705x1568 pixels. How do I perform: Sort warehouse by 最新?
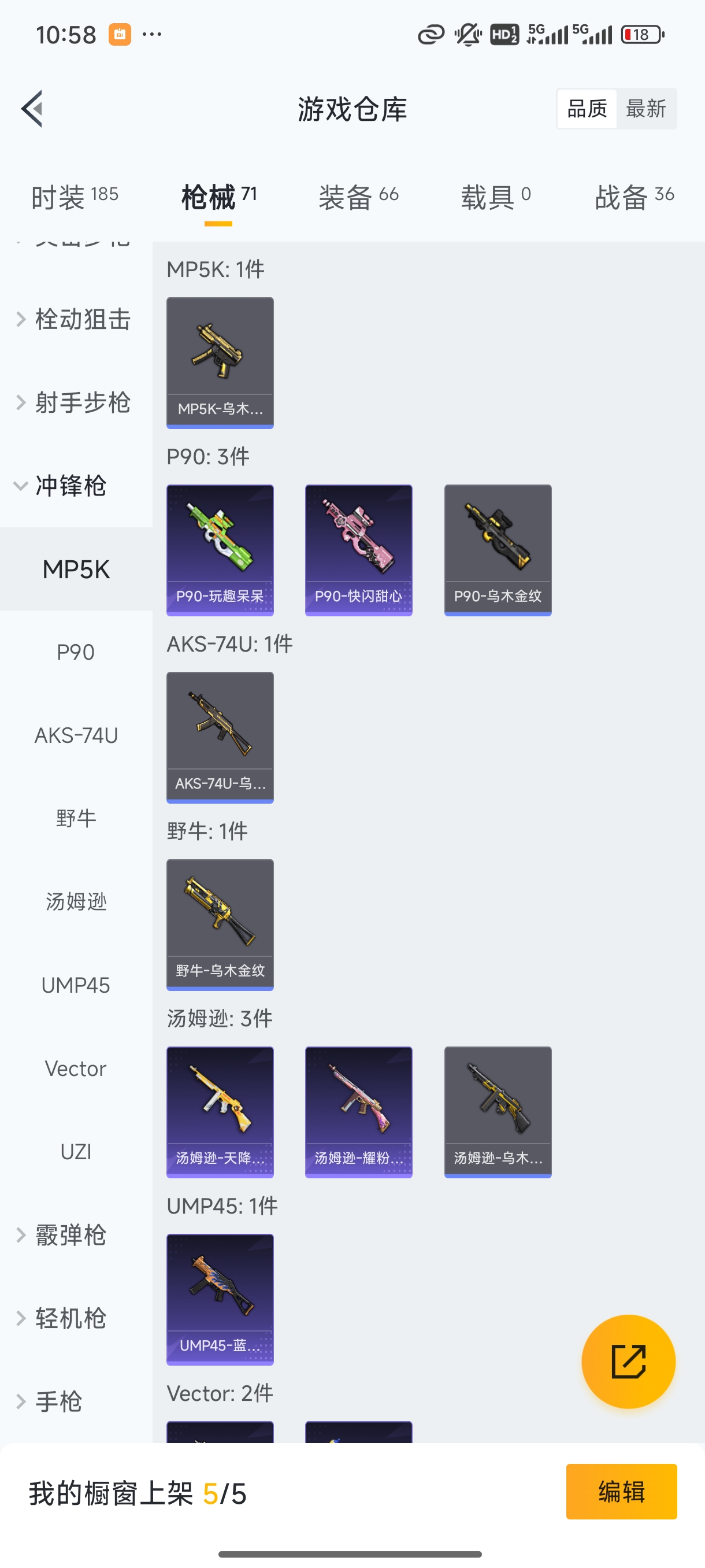[645, 109]
